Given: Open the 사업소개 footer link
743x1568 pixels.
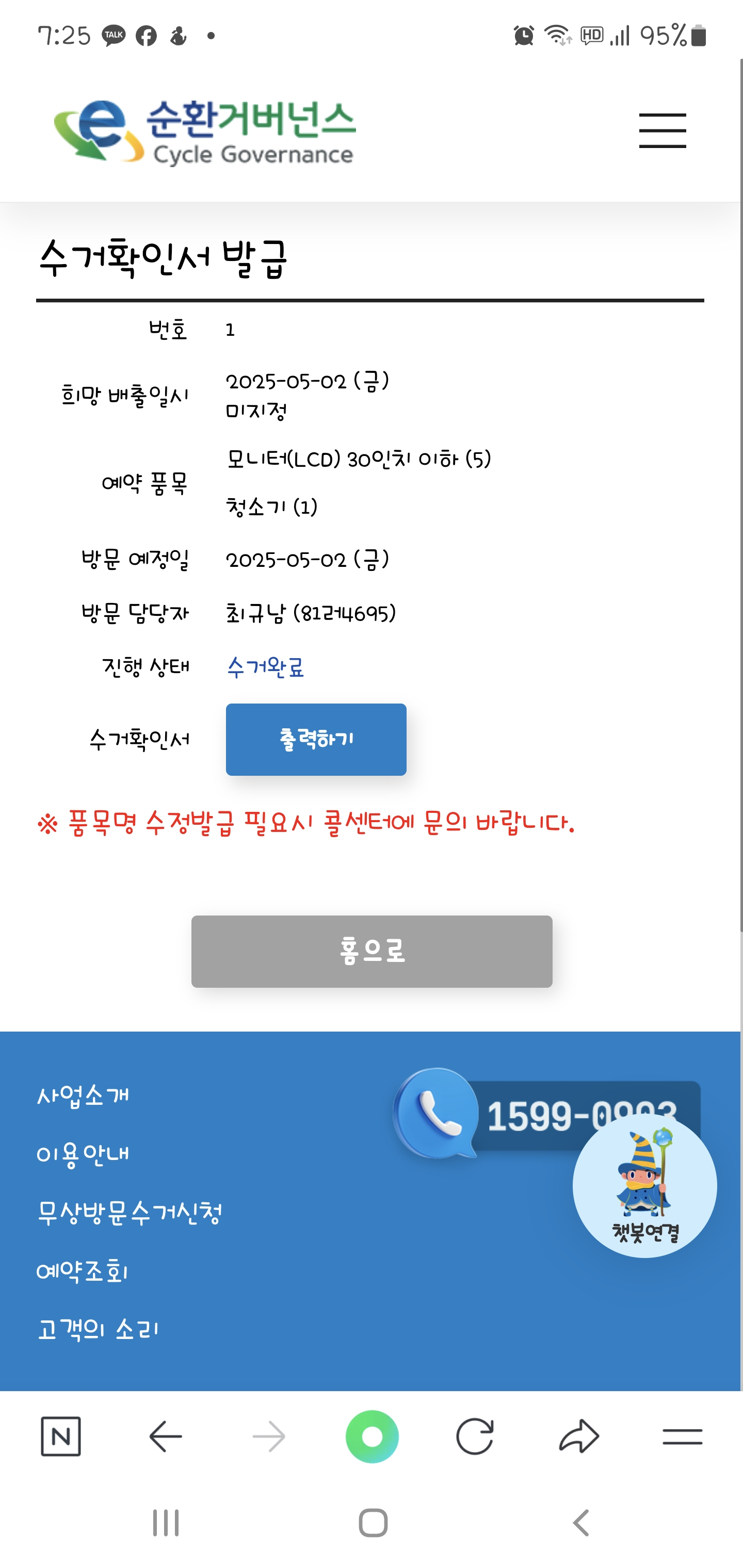Looking at the screenshot, I should pyautogui.click(x=84, y=1095).
